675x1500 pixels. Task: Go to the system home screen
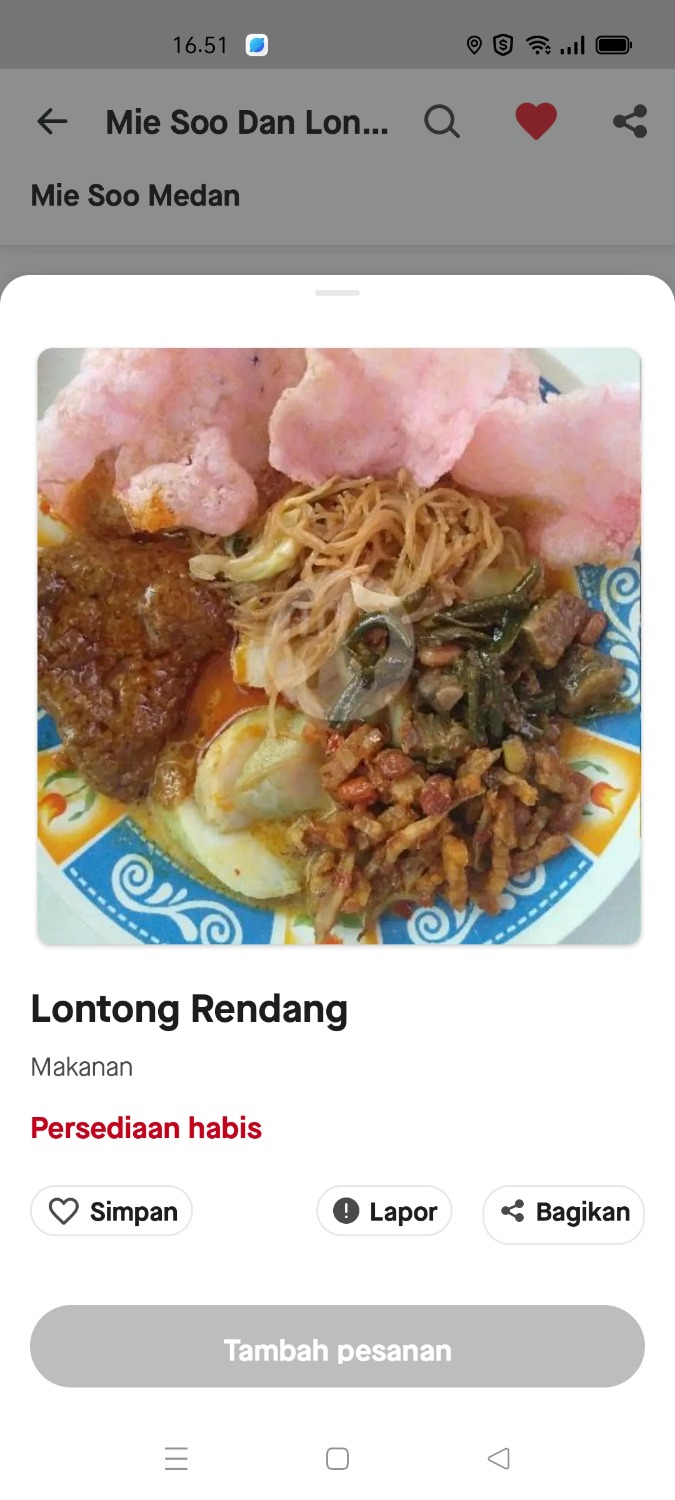[337, 1458]
